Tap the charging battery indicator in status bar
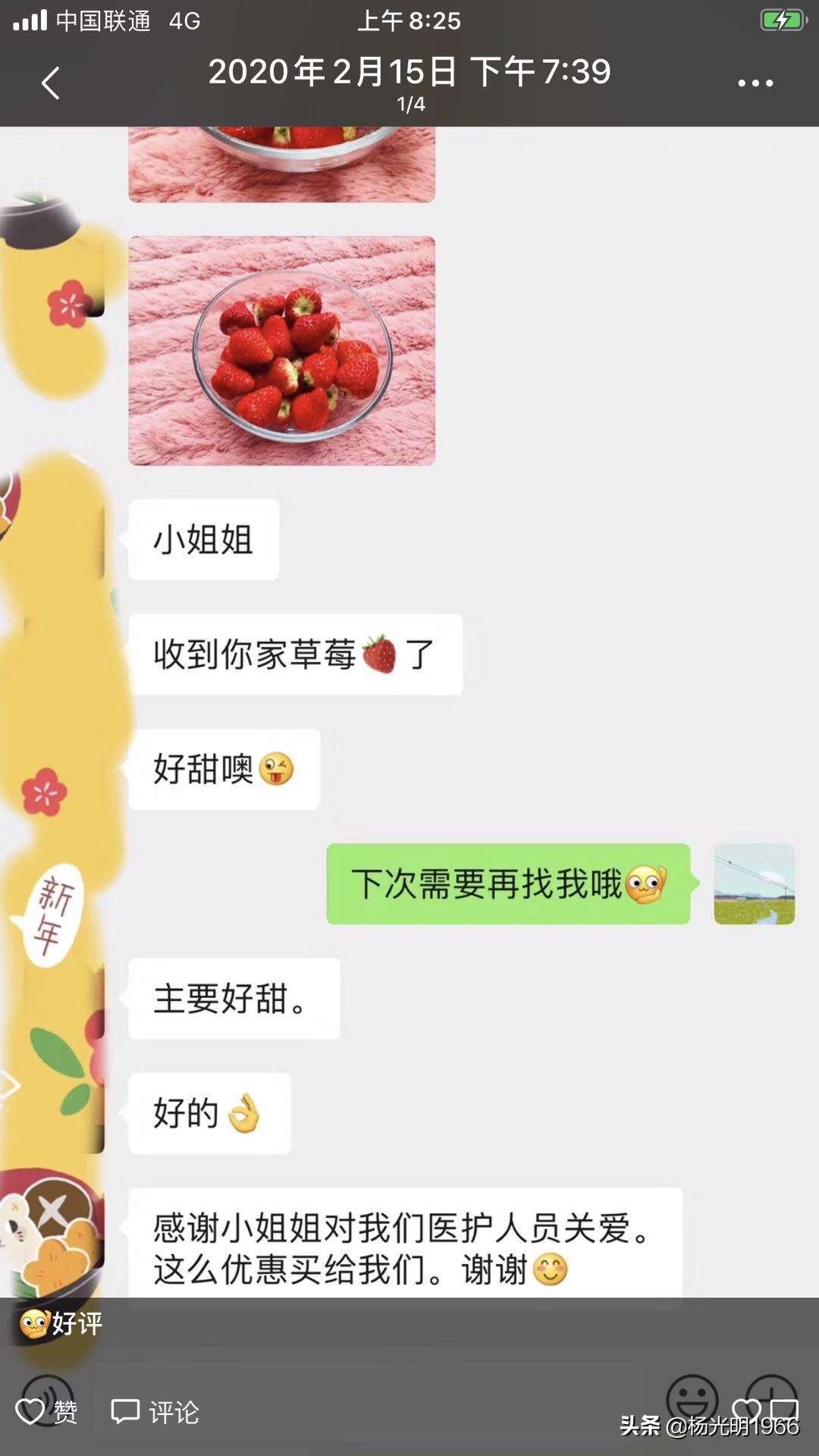Image resolution: width=819 pixels, height=1456 pixels. point(781,22)
